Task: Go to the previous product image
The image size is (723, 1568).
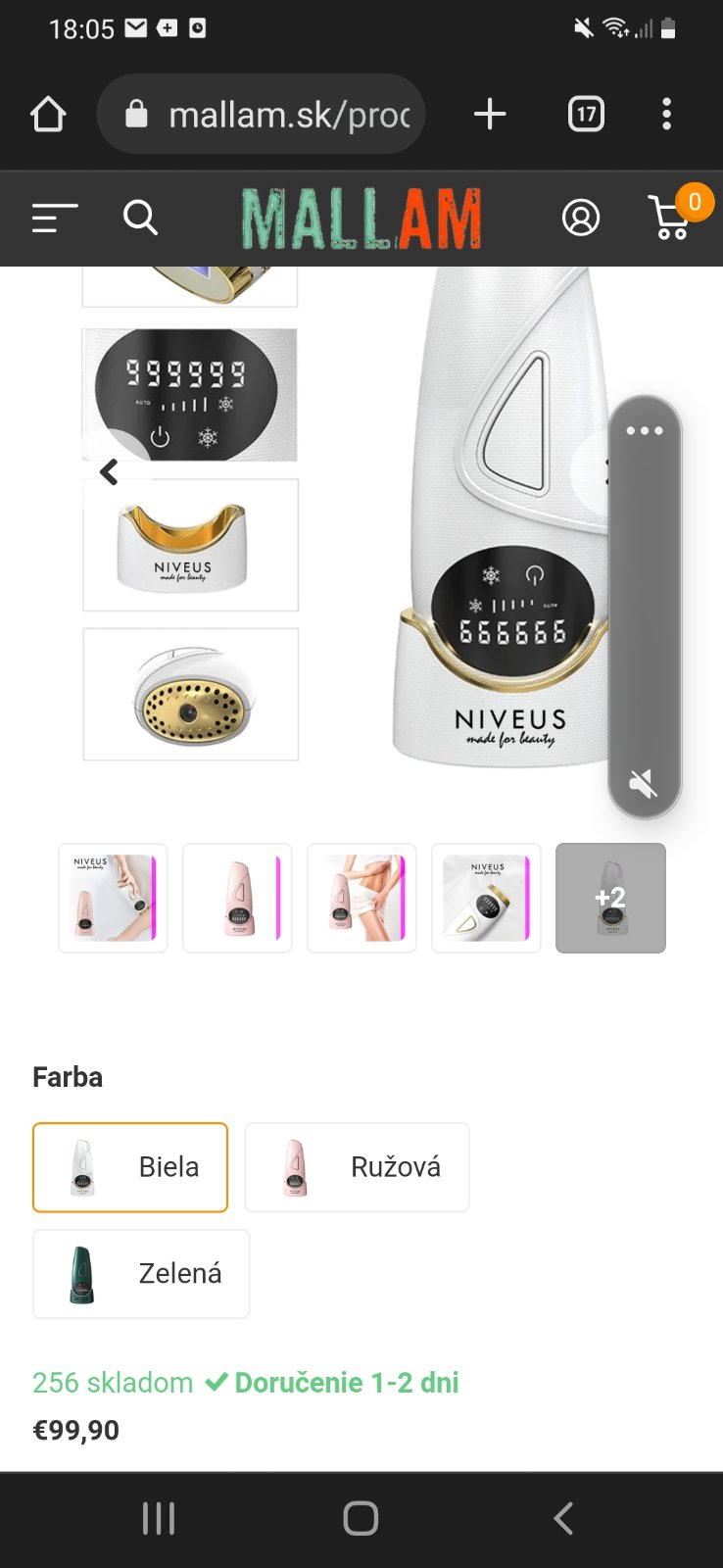Action: point(109,472)
